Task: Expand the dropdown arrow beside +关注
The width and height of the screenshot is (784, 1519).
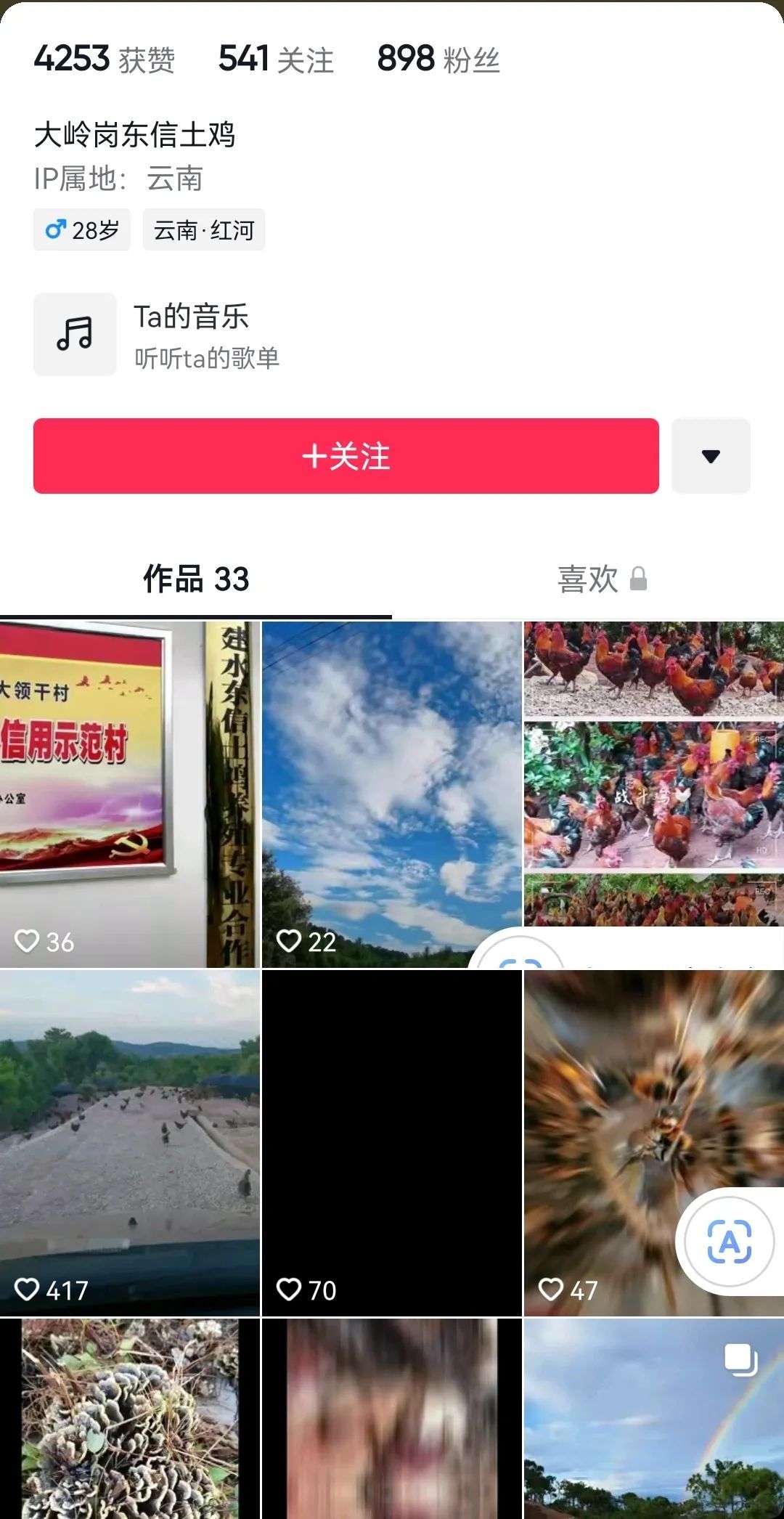Action: point(711,456)
